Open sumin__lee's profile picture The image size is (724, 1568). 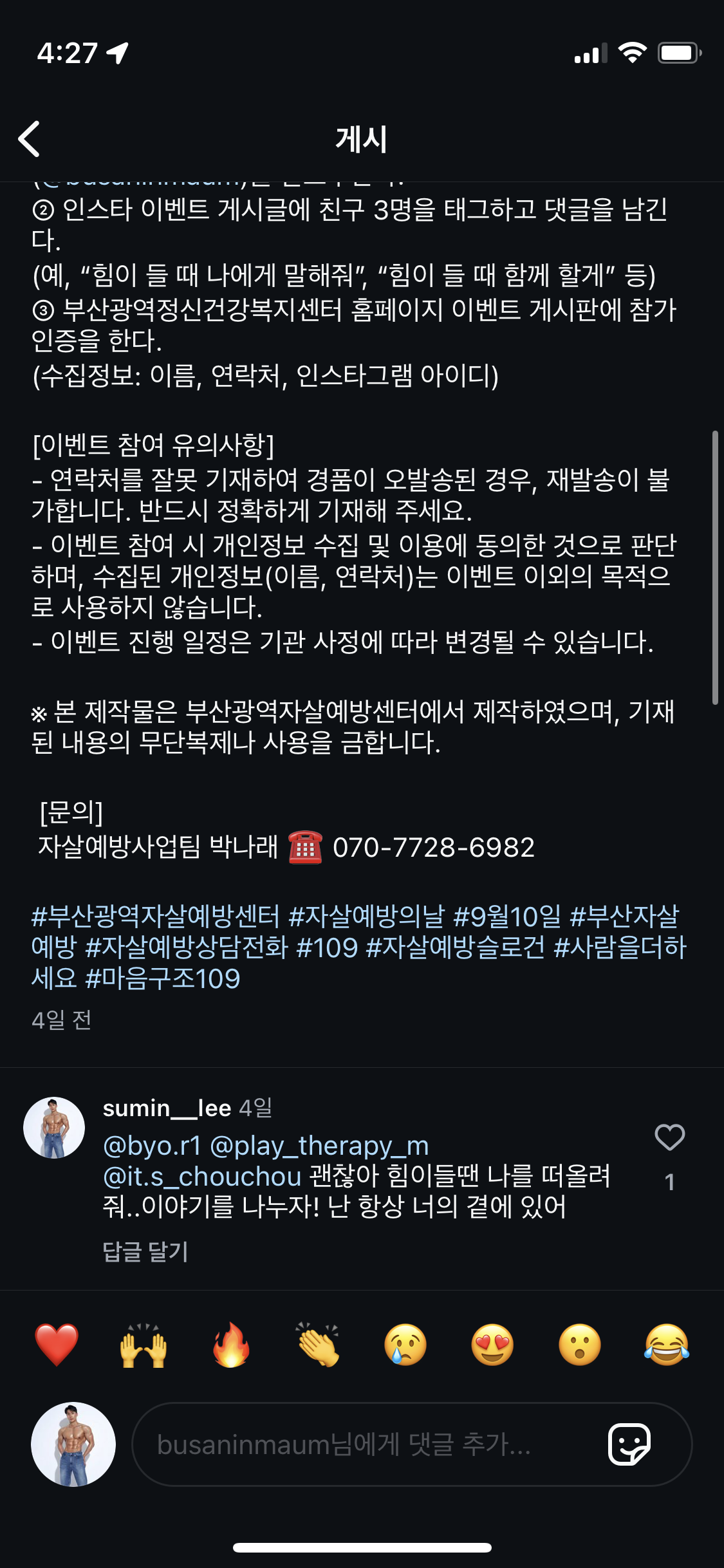click(54, 1128)
